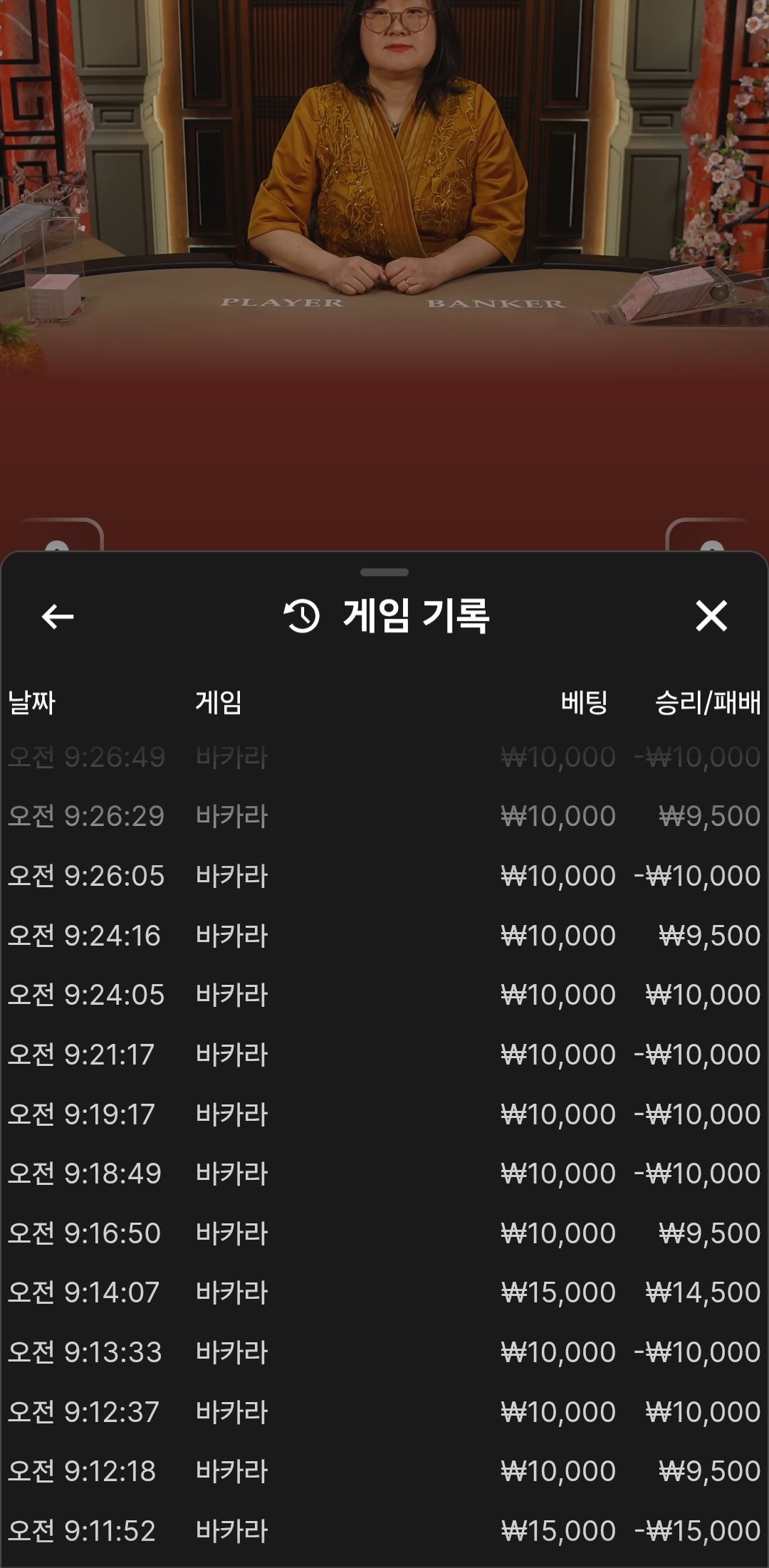
Task: Go back from the game history panel
Action: [58, 617]
